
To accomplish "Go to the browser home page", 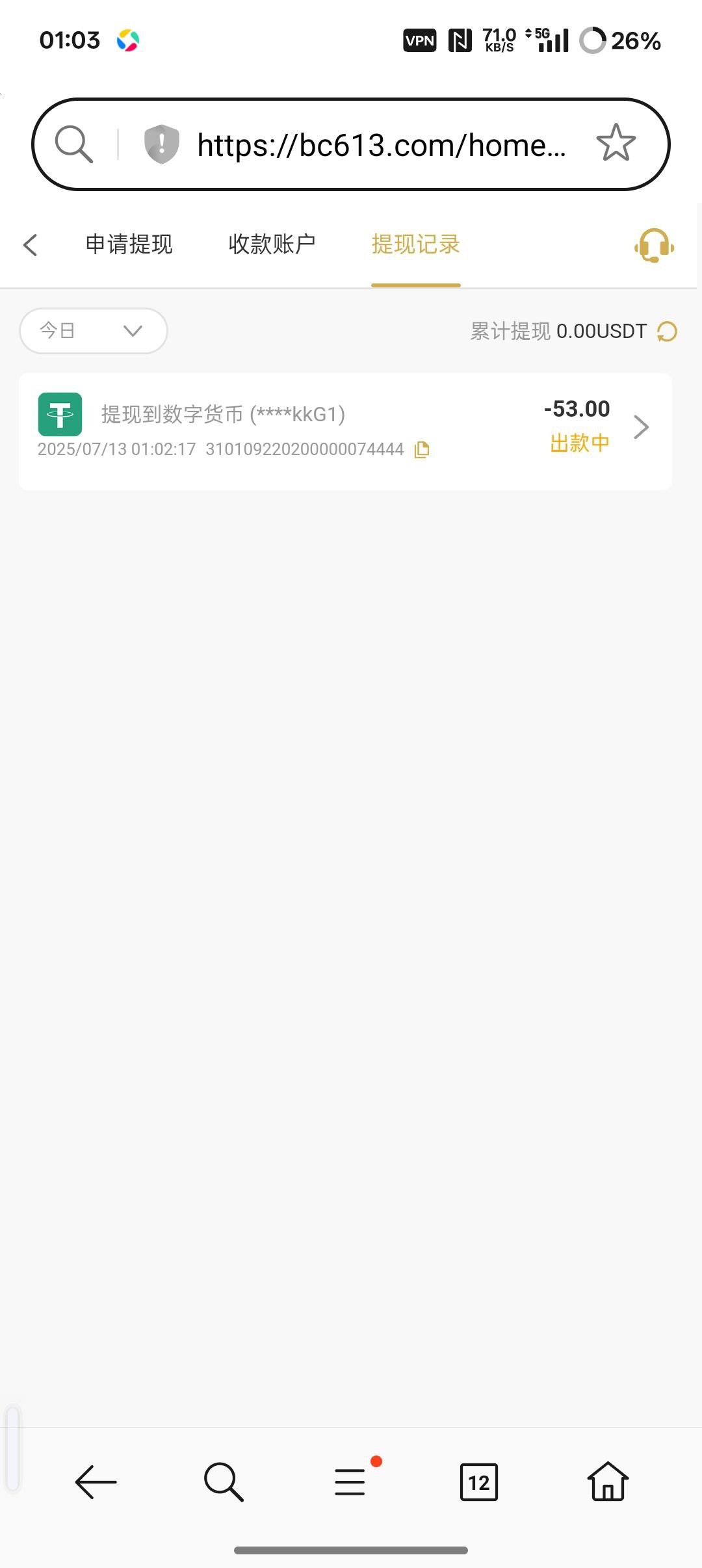I will pos(608,1482).
